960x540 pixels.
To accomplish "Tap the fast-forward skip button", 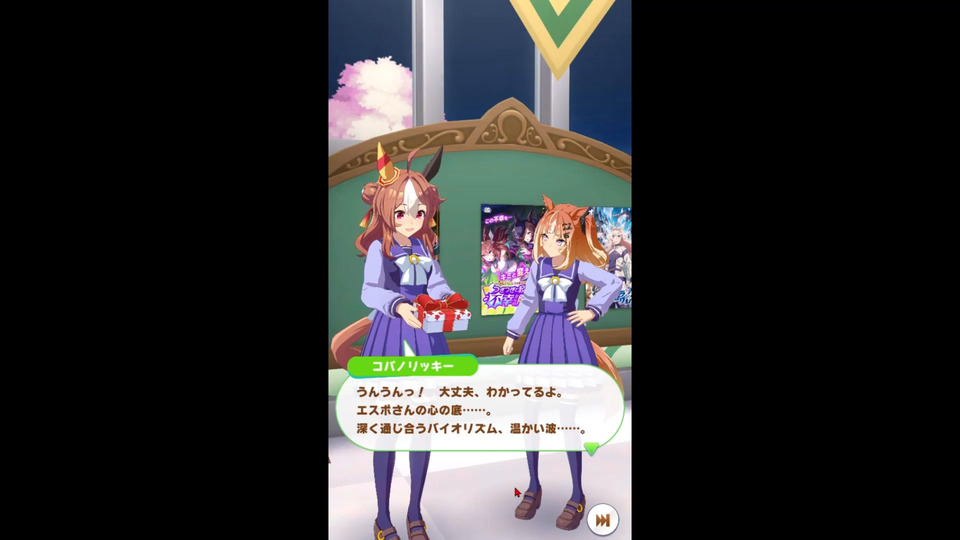I will point(602,520).
